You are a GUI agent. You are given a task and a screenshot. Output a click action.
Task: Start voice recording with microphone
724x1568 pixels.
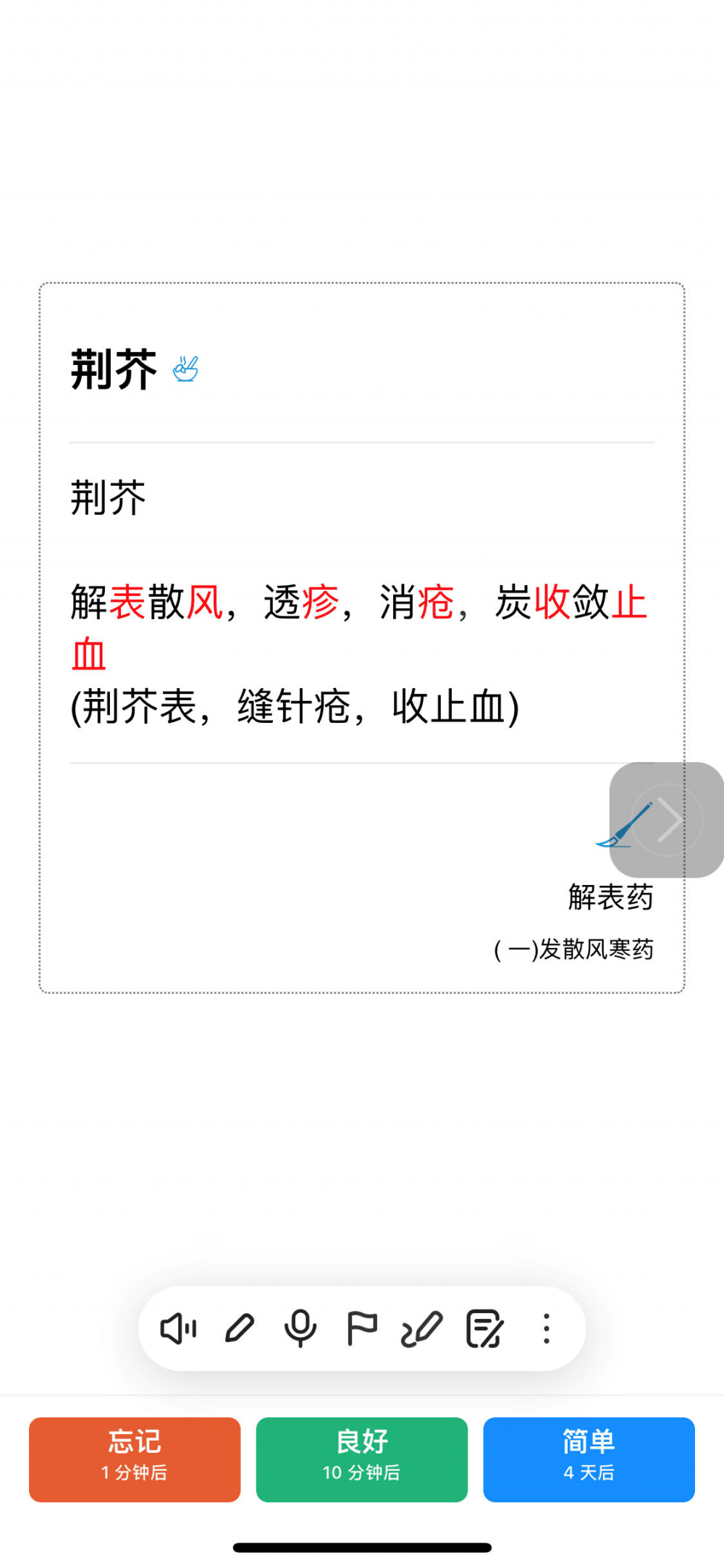pyautogui.click(x=300, y=1329)
